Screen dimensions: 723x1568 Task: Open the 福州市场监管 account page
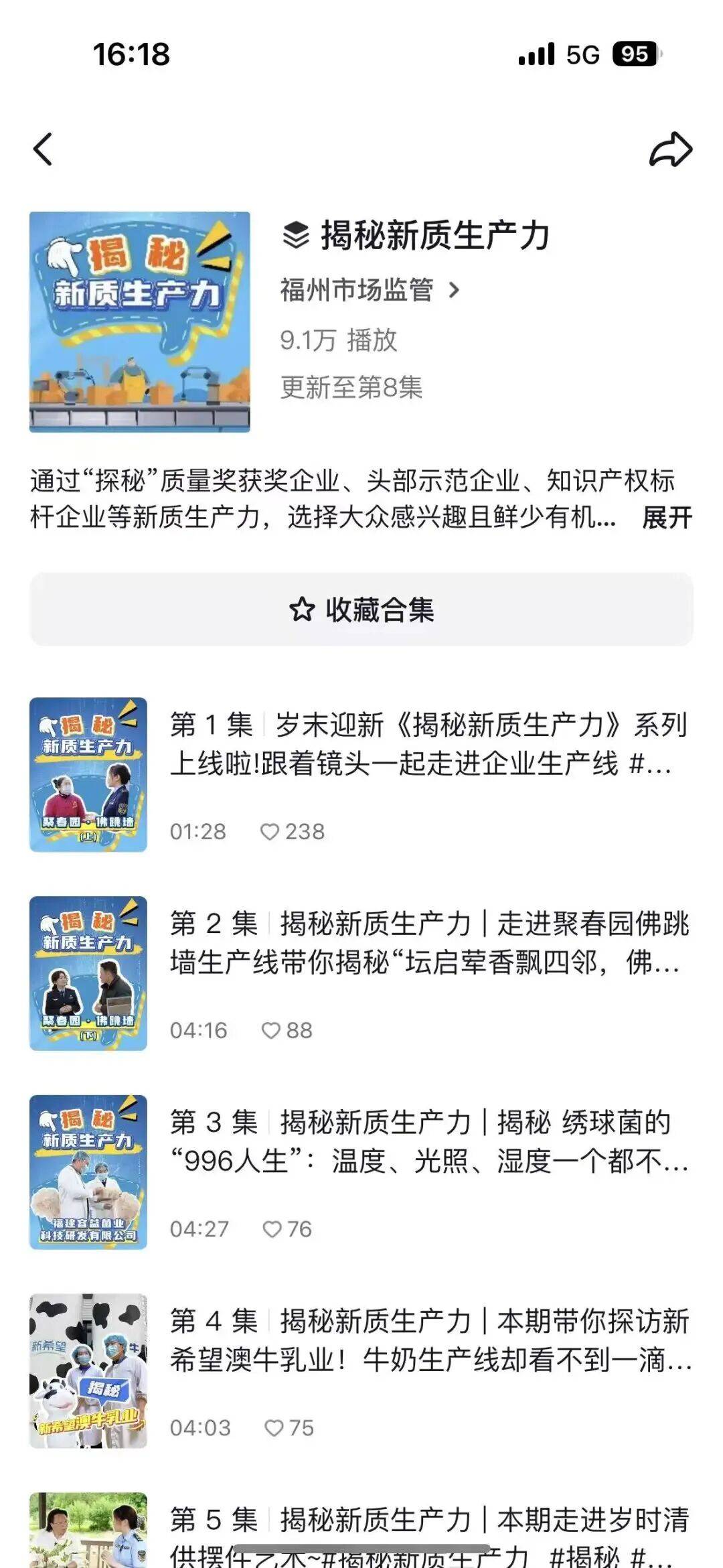(370, 290)
